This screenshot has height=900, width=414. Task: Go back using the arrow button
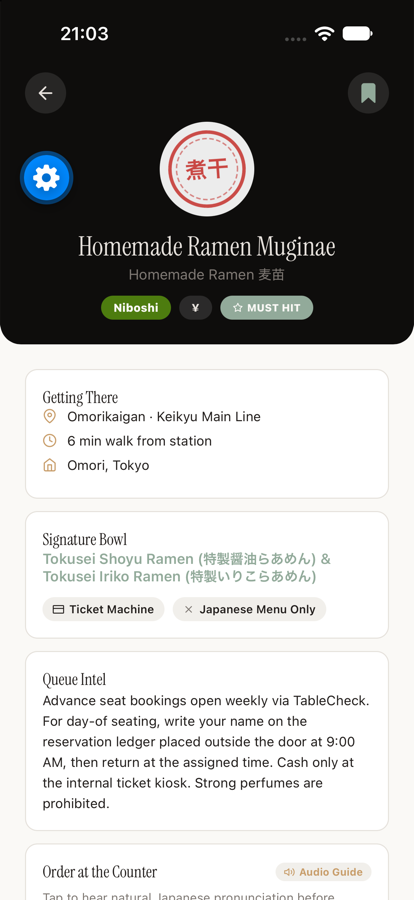(x=45, y=93)
